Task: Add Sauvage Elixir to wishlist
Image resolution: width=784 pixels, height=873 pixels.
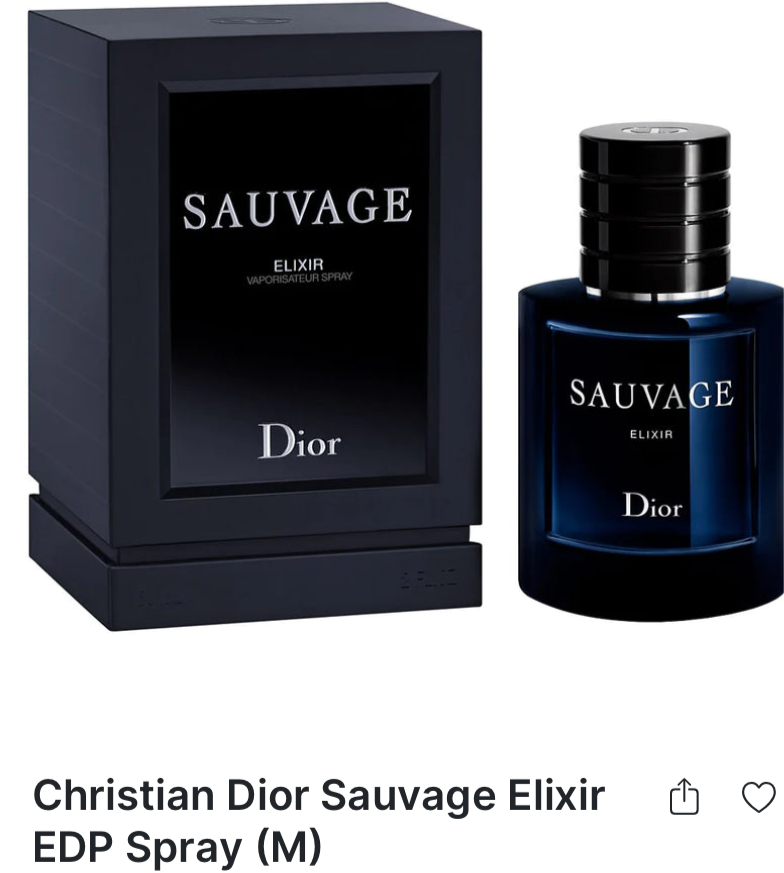Action: [759, 797]
